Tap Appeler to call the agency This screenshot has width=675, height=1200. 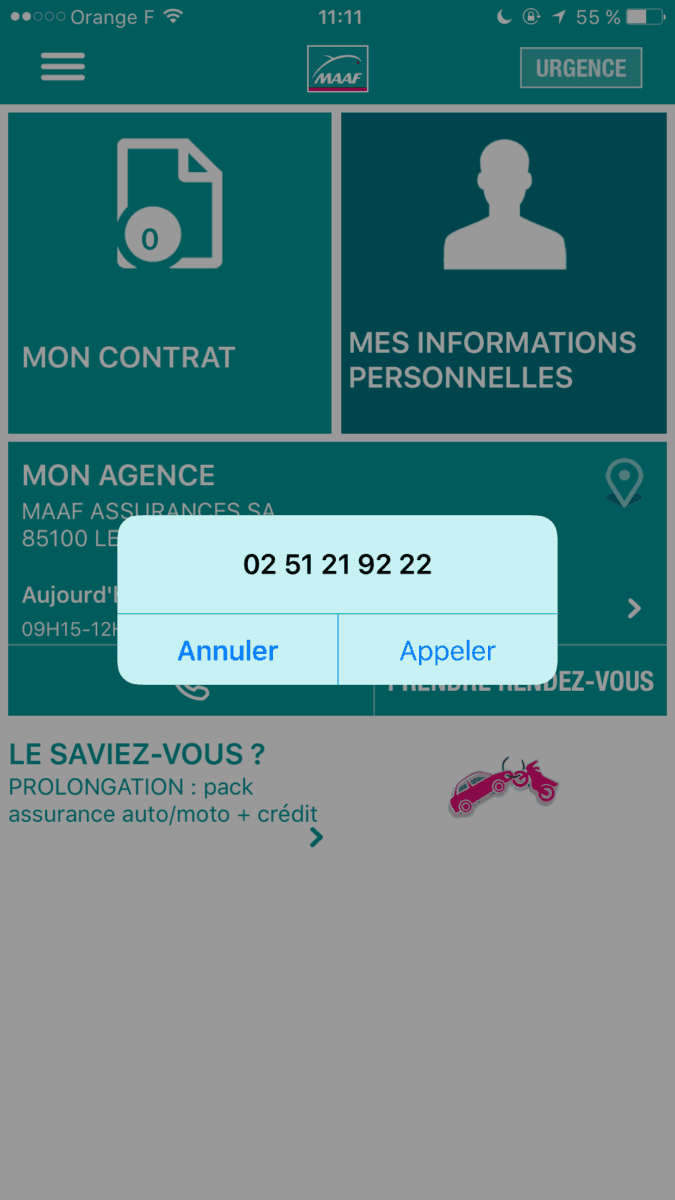pos(447,651)
